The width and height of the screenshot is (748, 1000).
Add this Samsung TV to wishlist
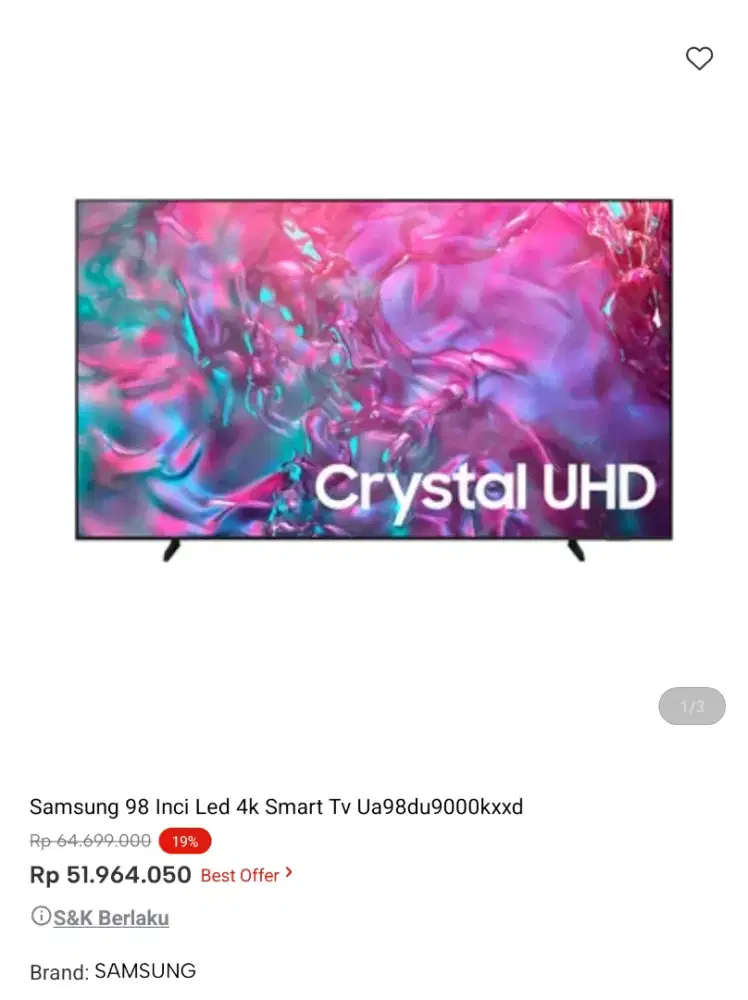[x=699, y=59]
